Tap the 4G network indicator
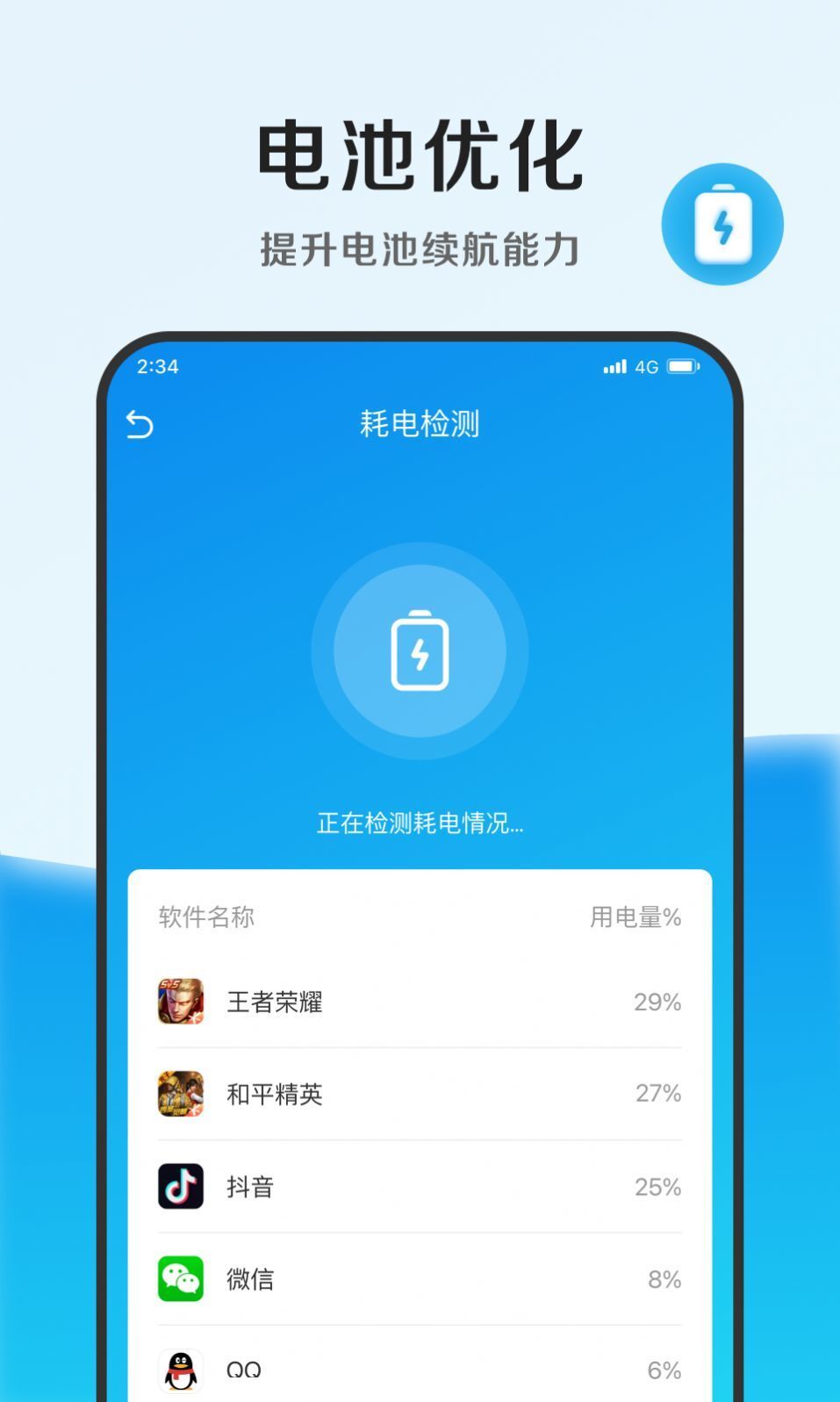Screen dimensions: 840x1402 648,366
